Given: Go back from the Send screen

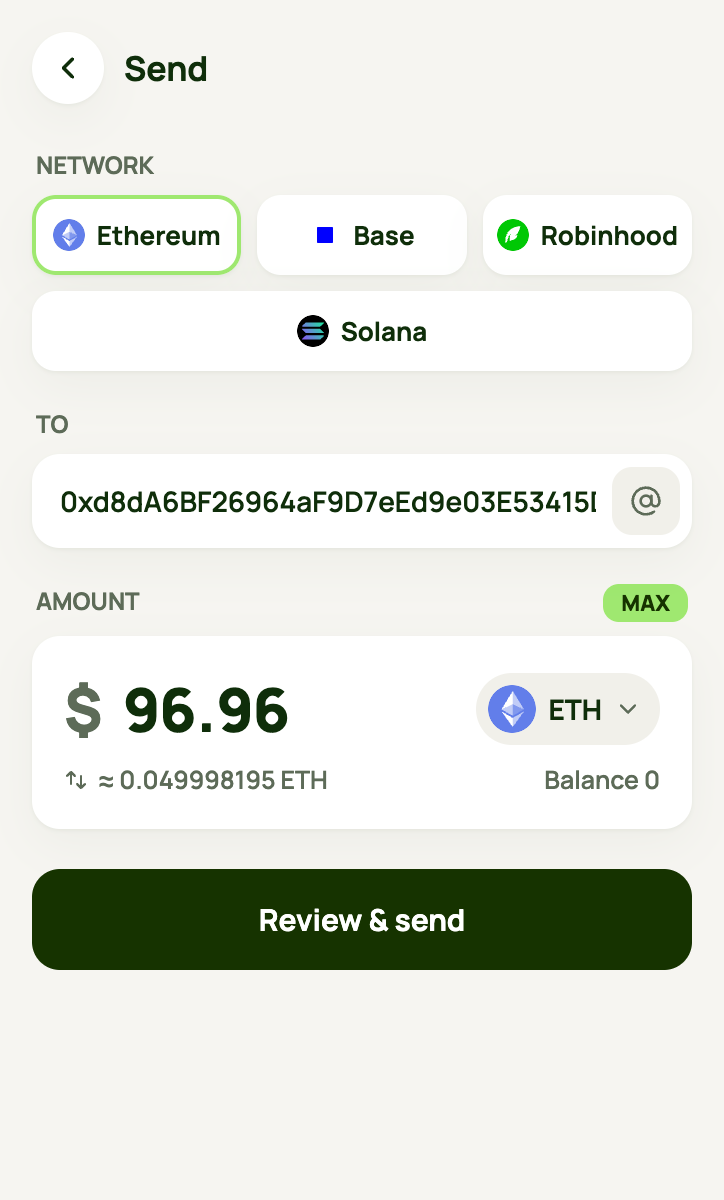Looking at the screenshot, I should (68, 68).
